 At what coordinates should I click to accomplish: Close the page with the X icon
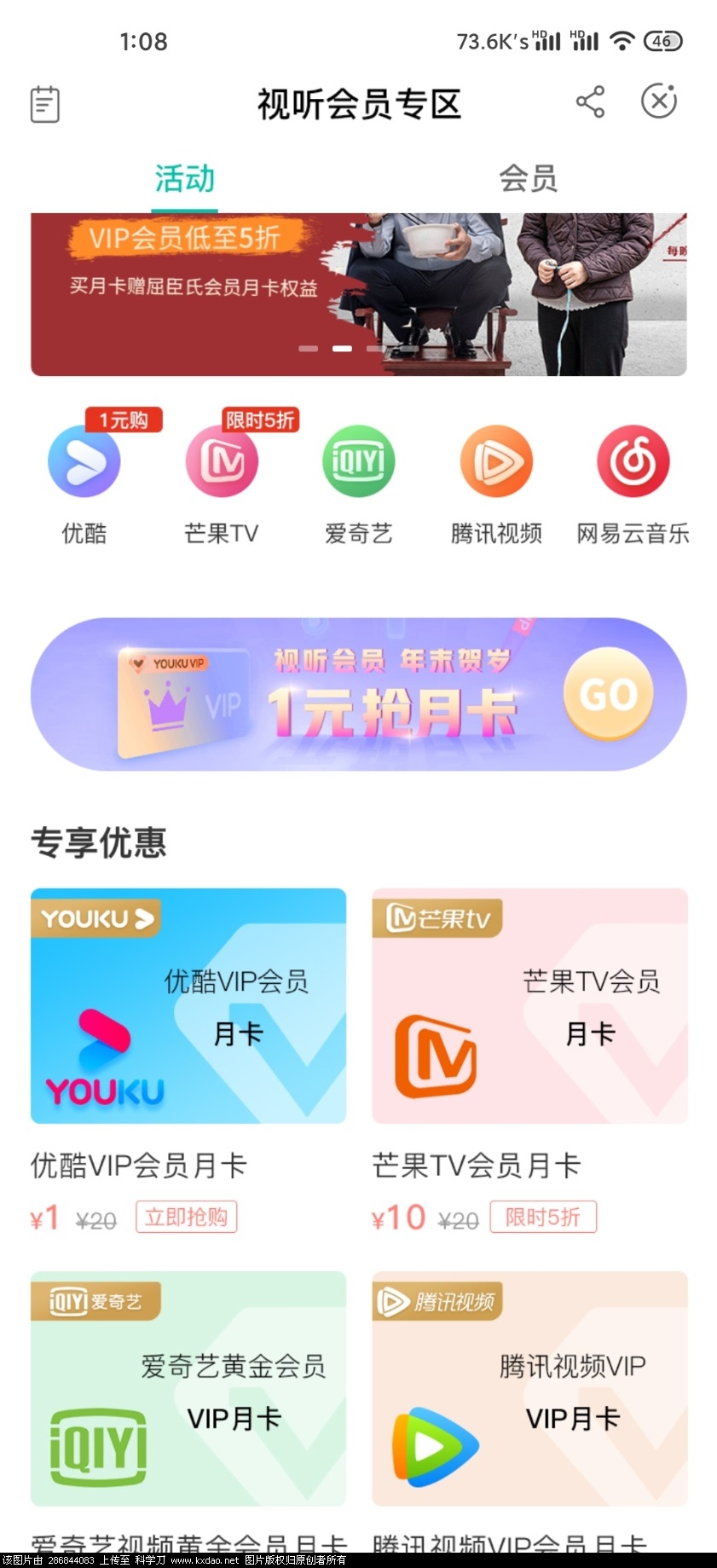point(658,101)
